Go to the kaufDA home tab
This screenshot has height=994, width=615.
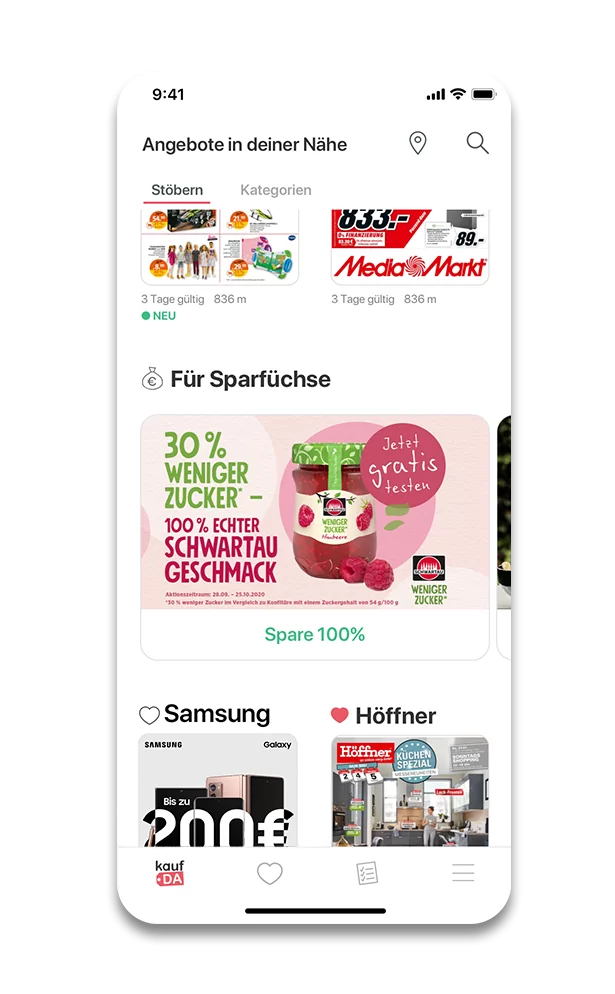pos(170,873)
